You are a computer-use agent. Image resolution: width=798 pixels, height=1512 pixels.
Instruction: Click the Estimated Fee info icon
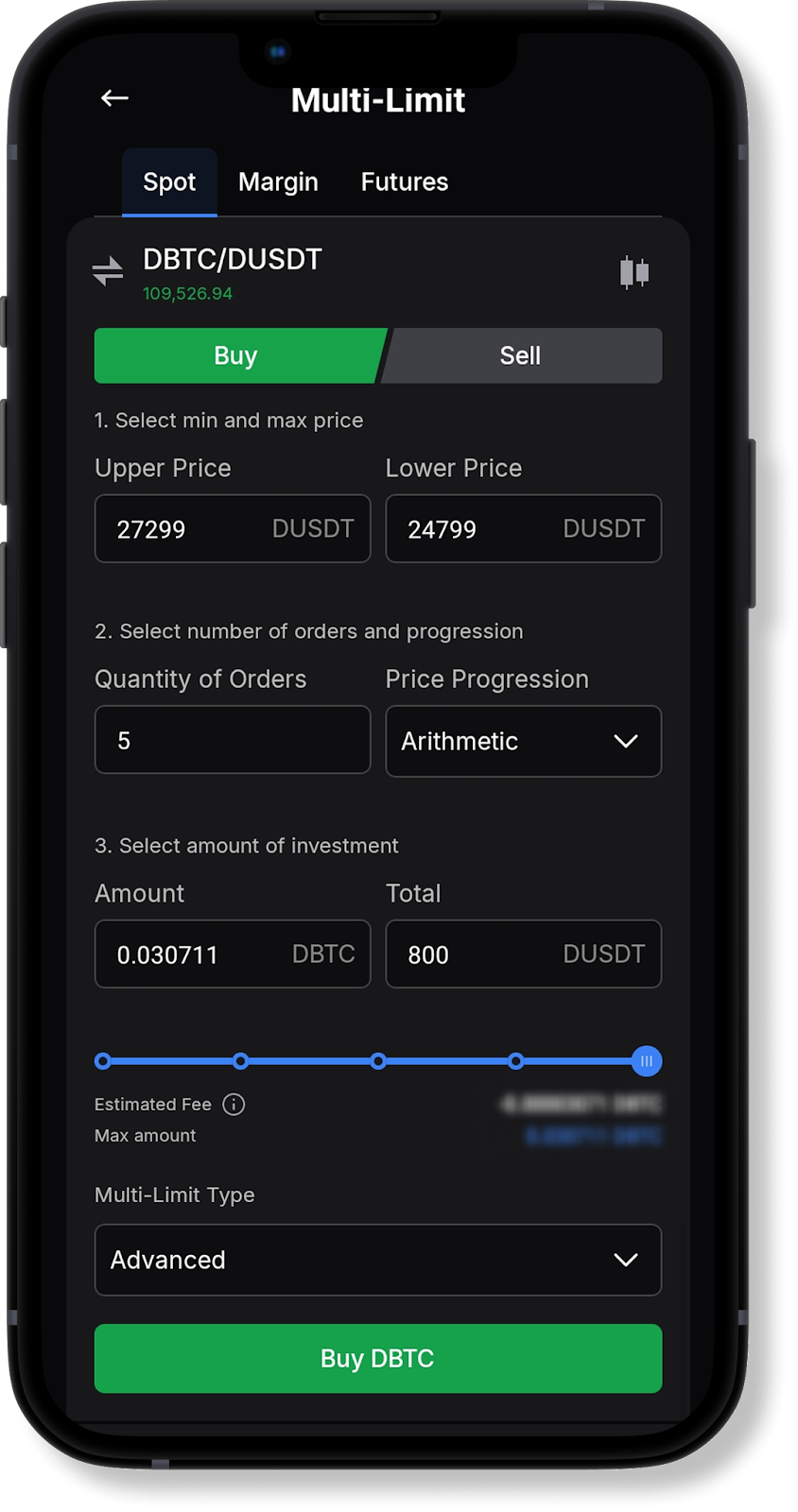(x=234, y=1104)
